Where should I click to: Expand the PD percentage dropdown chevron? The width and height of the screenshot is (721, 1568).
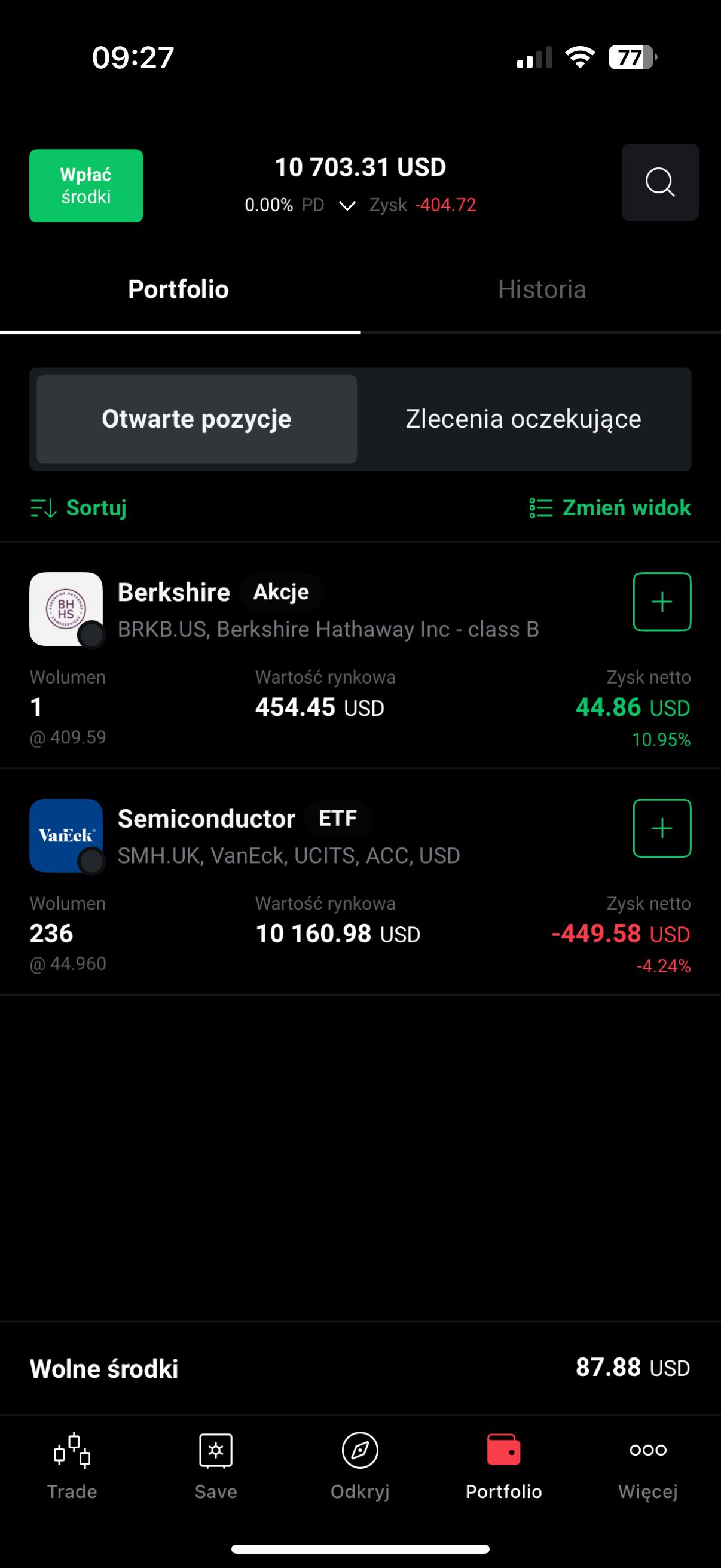[x=347, y=206]
